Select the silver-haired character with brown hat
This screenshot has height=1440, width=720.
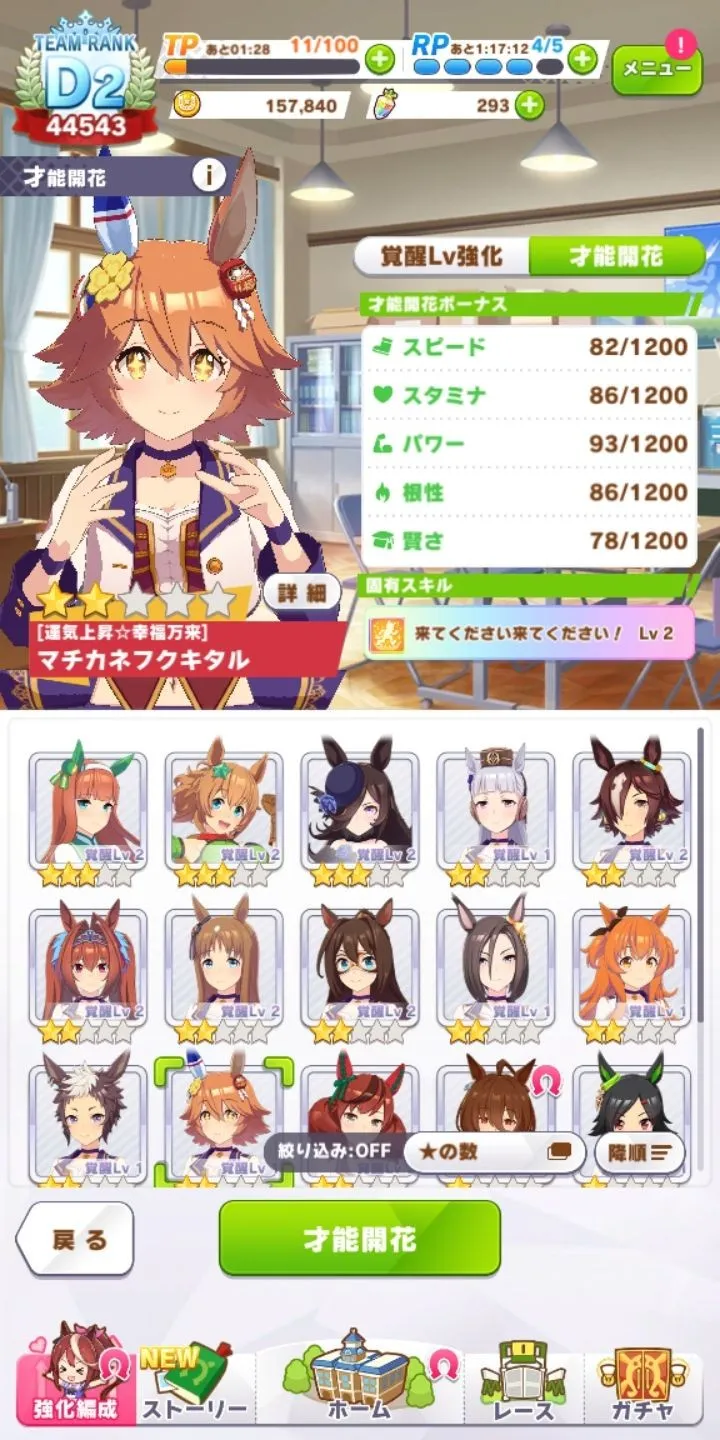(x=495, y=810)
